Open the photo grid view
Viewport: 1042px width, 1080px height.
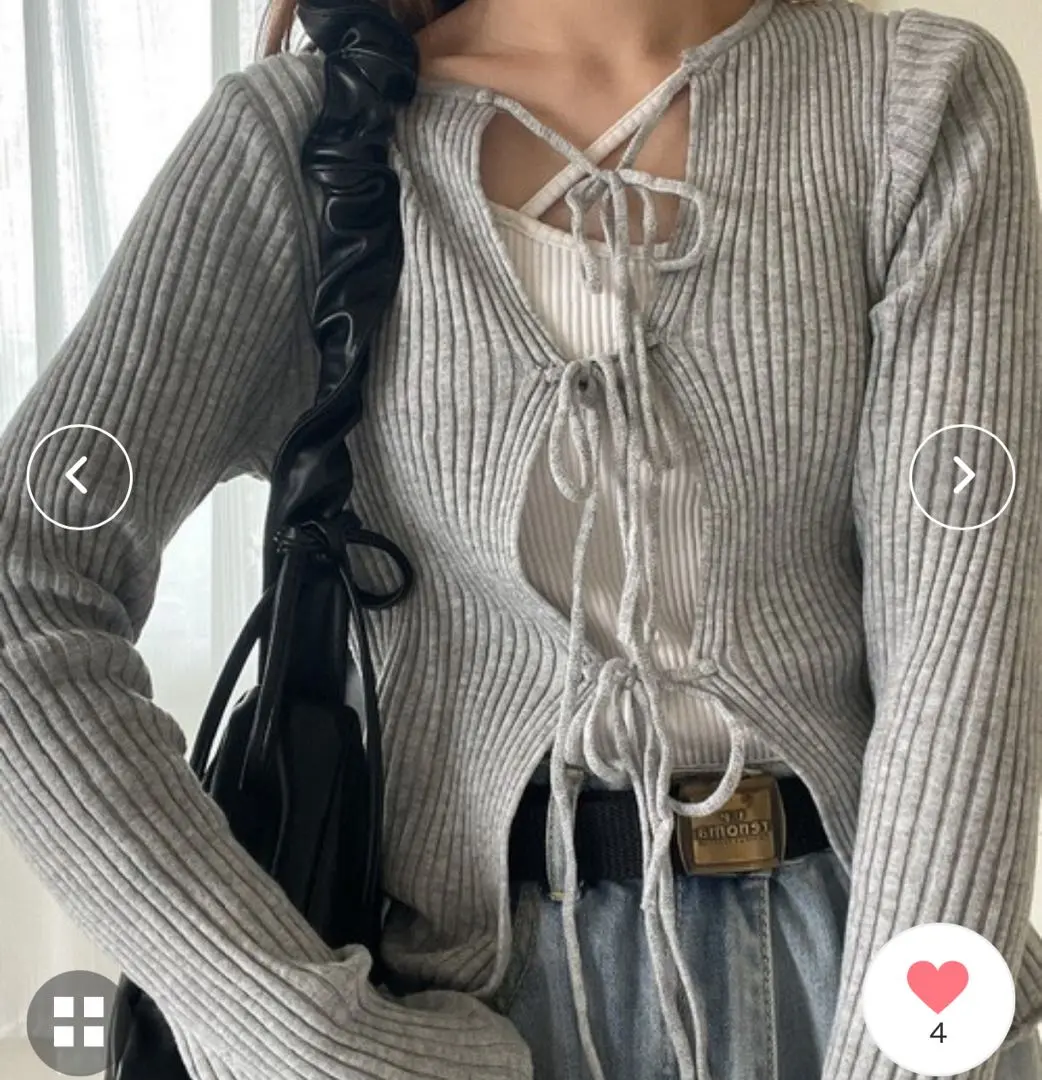point(78,1022)
